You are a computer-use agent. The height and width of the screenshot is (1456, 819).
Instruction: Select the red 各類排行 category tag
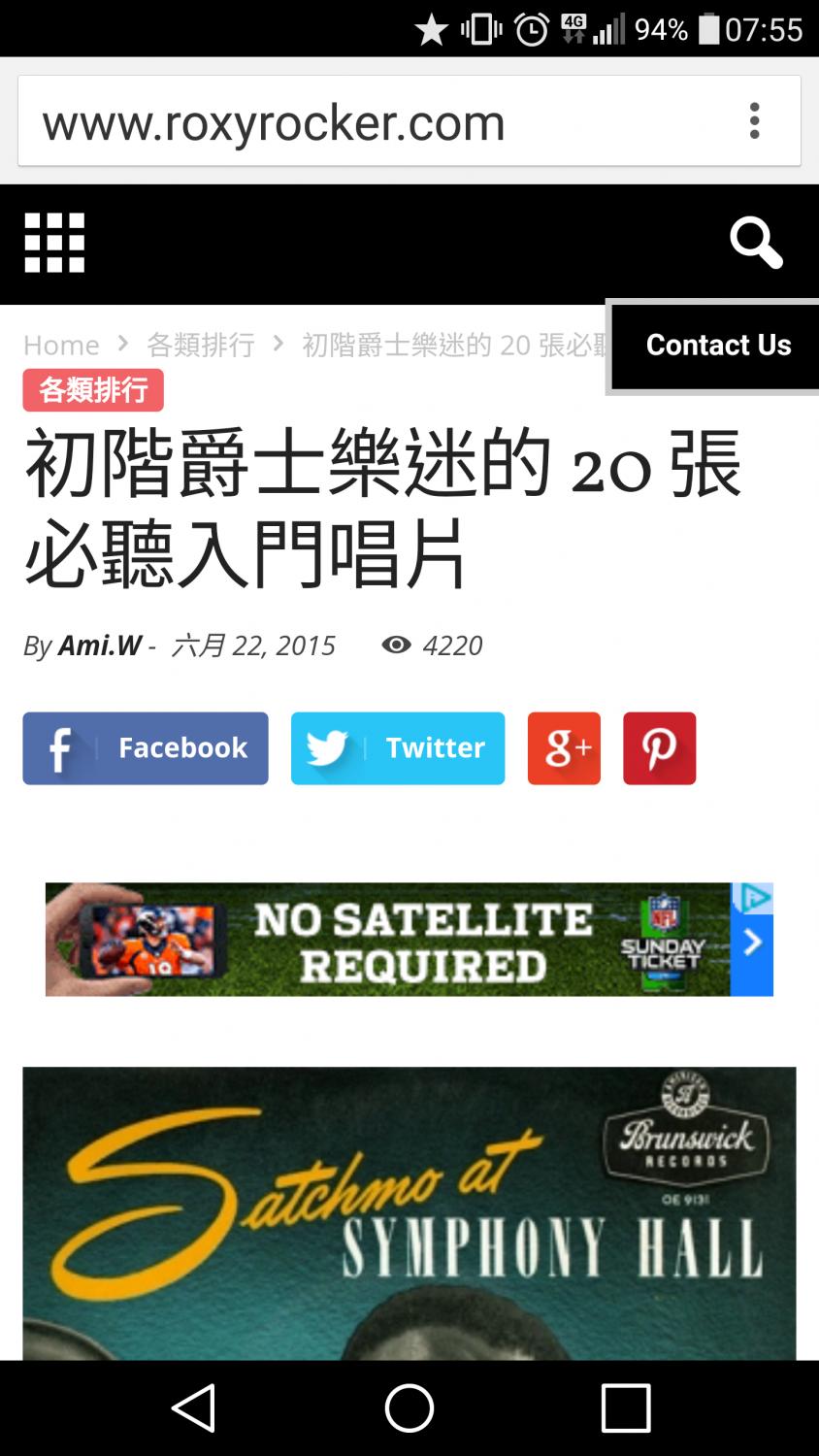[x=93, y=390]
